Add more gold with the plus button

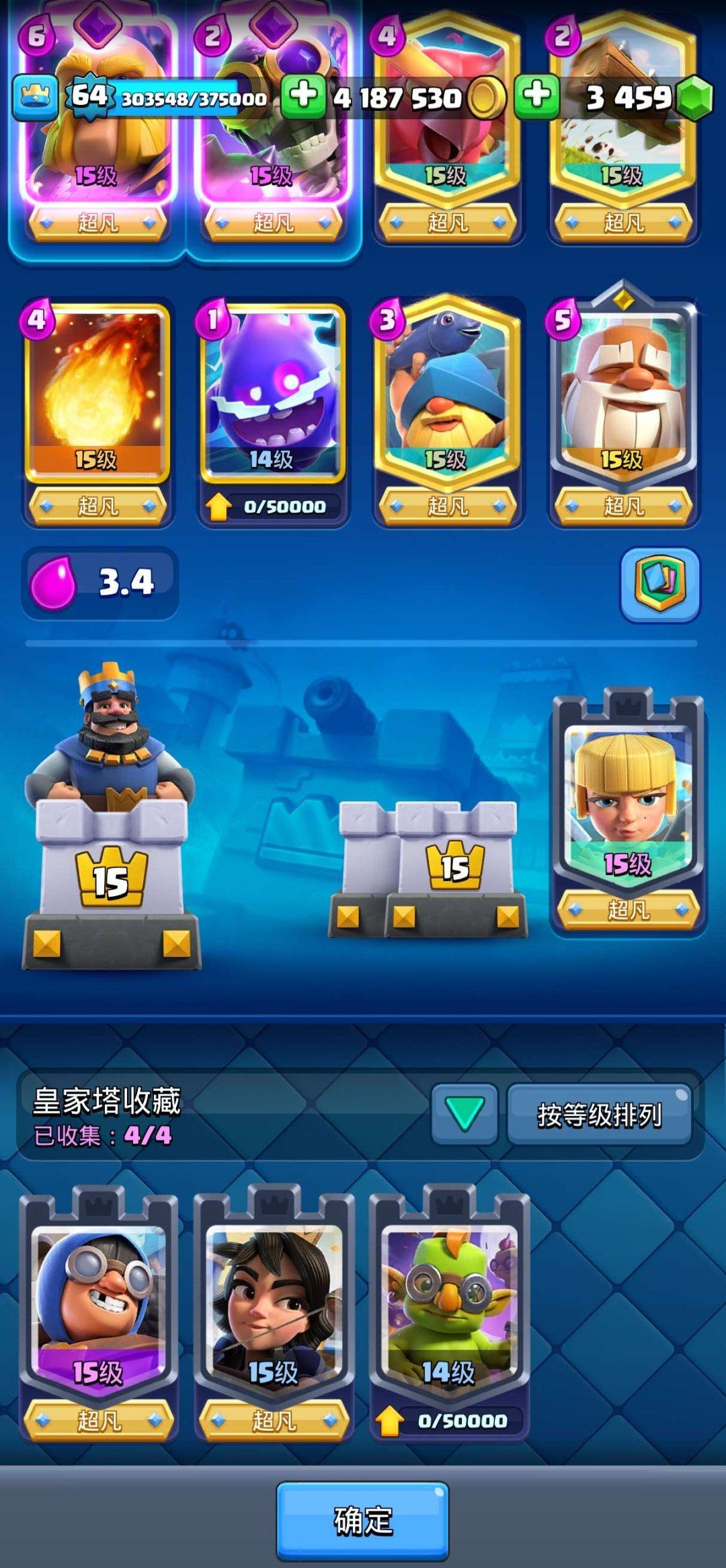click(x=303, y=96)
